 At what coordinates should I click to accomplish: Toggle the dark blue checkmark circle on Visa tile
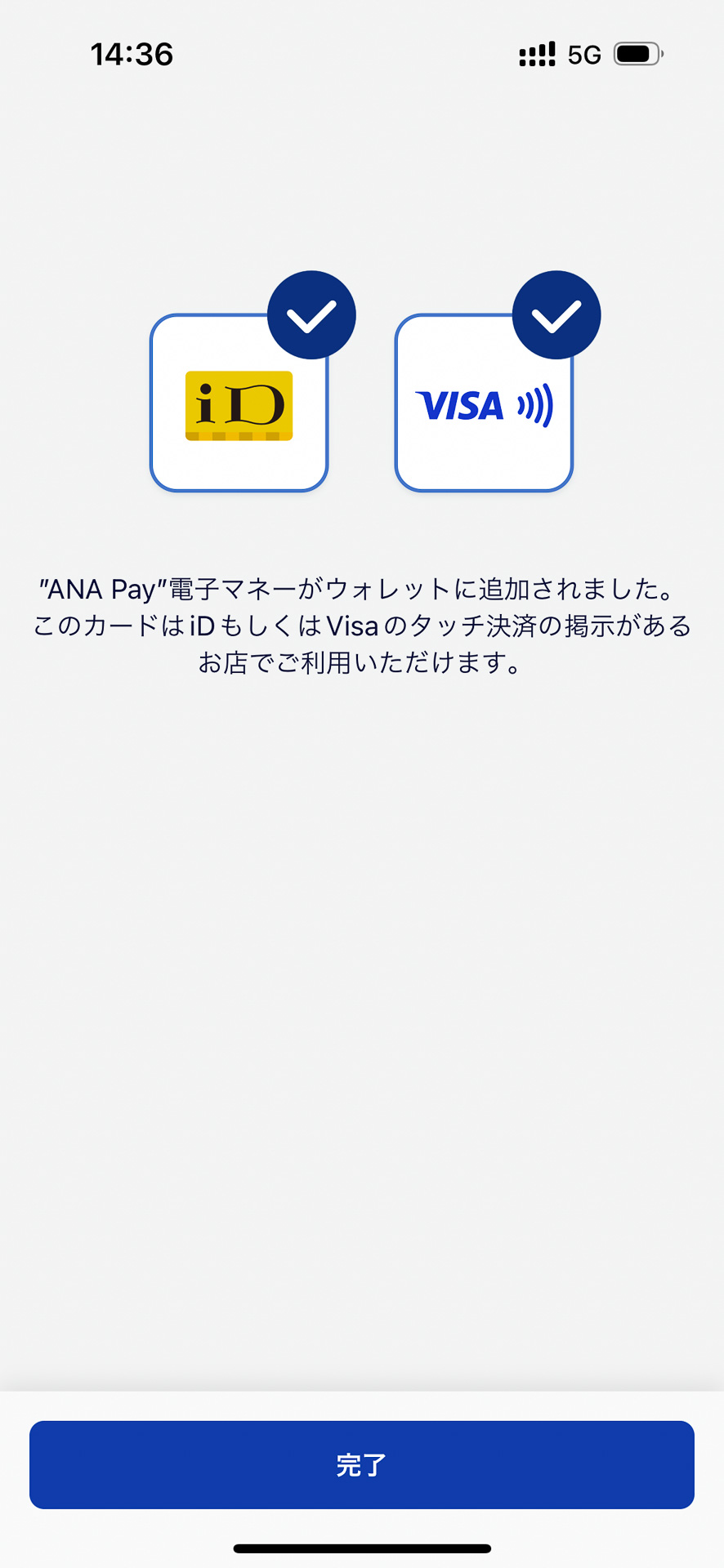556,314
